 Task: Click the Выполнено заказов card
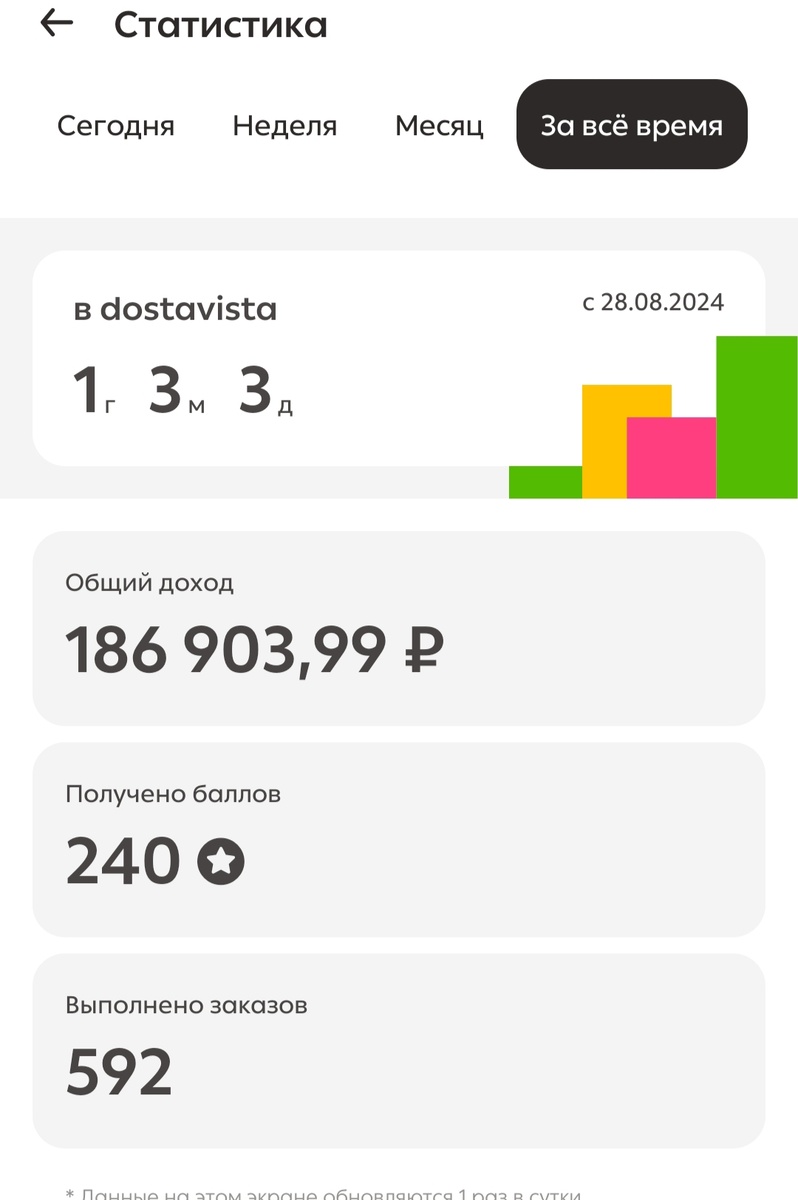(x=398, y=1048)
